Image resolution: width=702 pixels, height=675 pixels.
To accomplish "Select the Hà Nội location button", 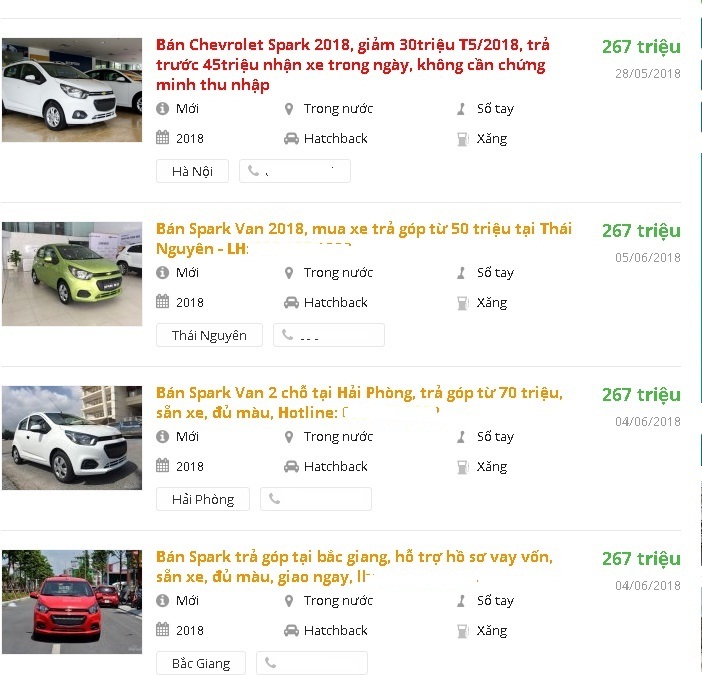I will [192, 171].
